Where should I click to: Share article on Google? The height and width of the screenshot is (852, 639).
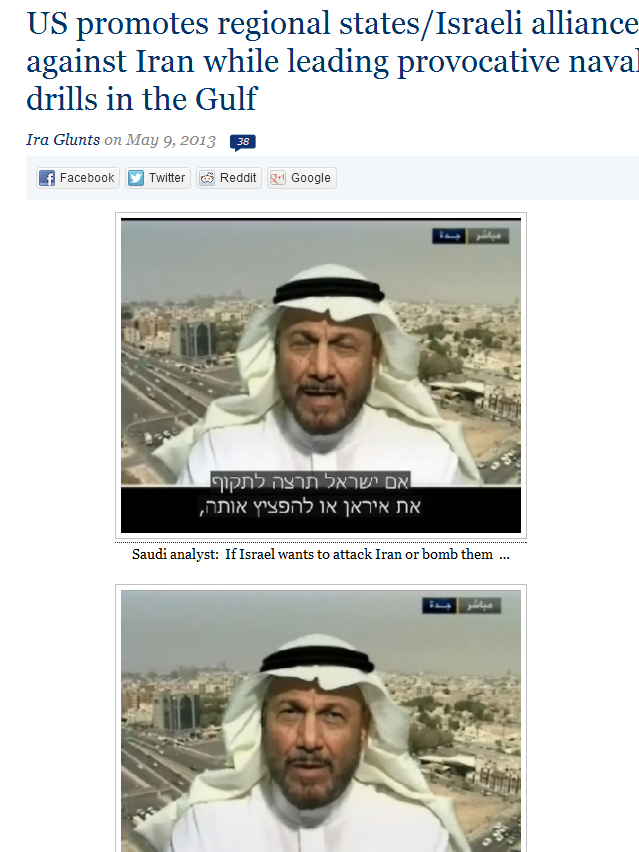click(301, 178)
